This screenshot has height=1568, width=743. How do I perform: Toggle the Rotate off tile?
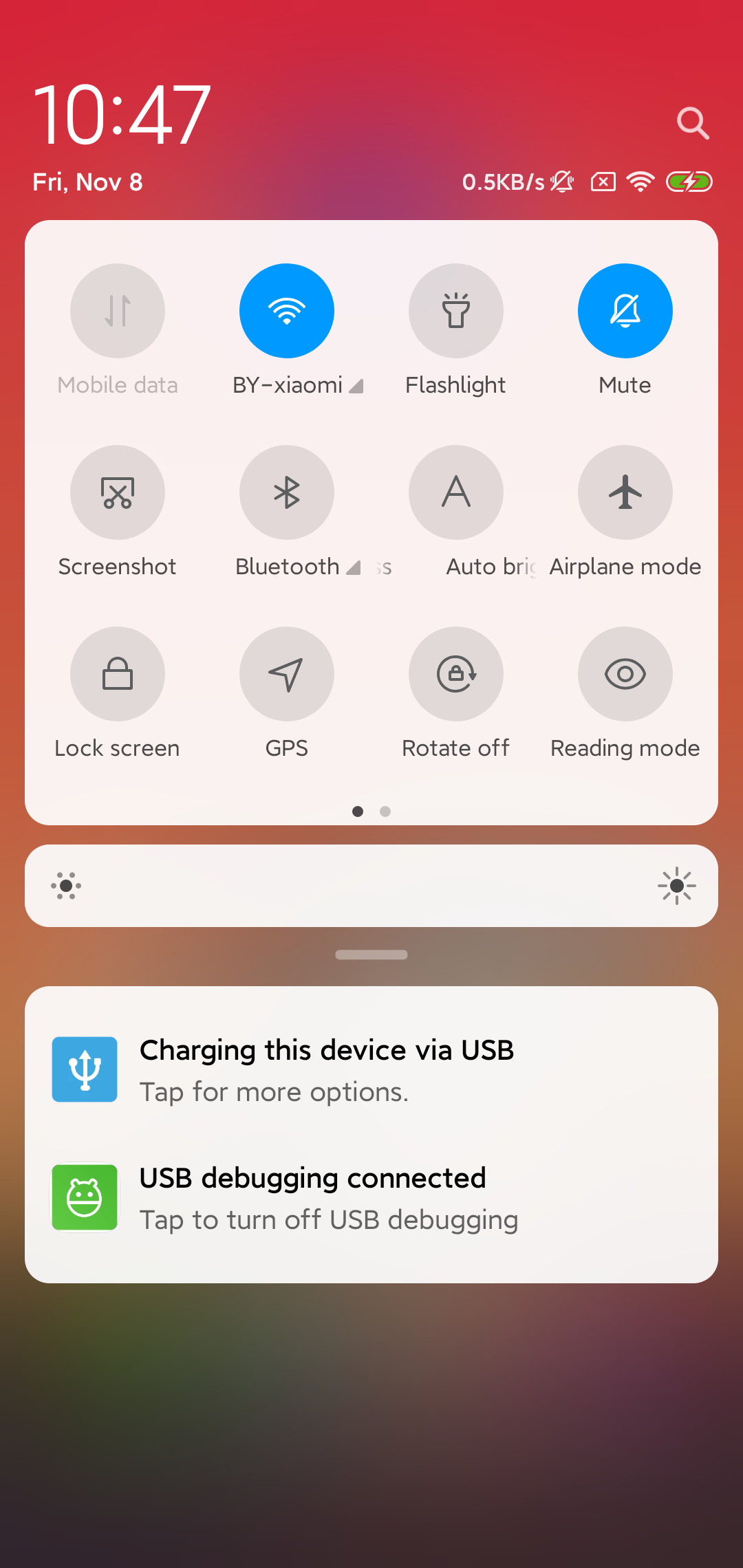point(456,674)
